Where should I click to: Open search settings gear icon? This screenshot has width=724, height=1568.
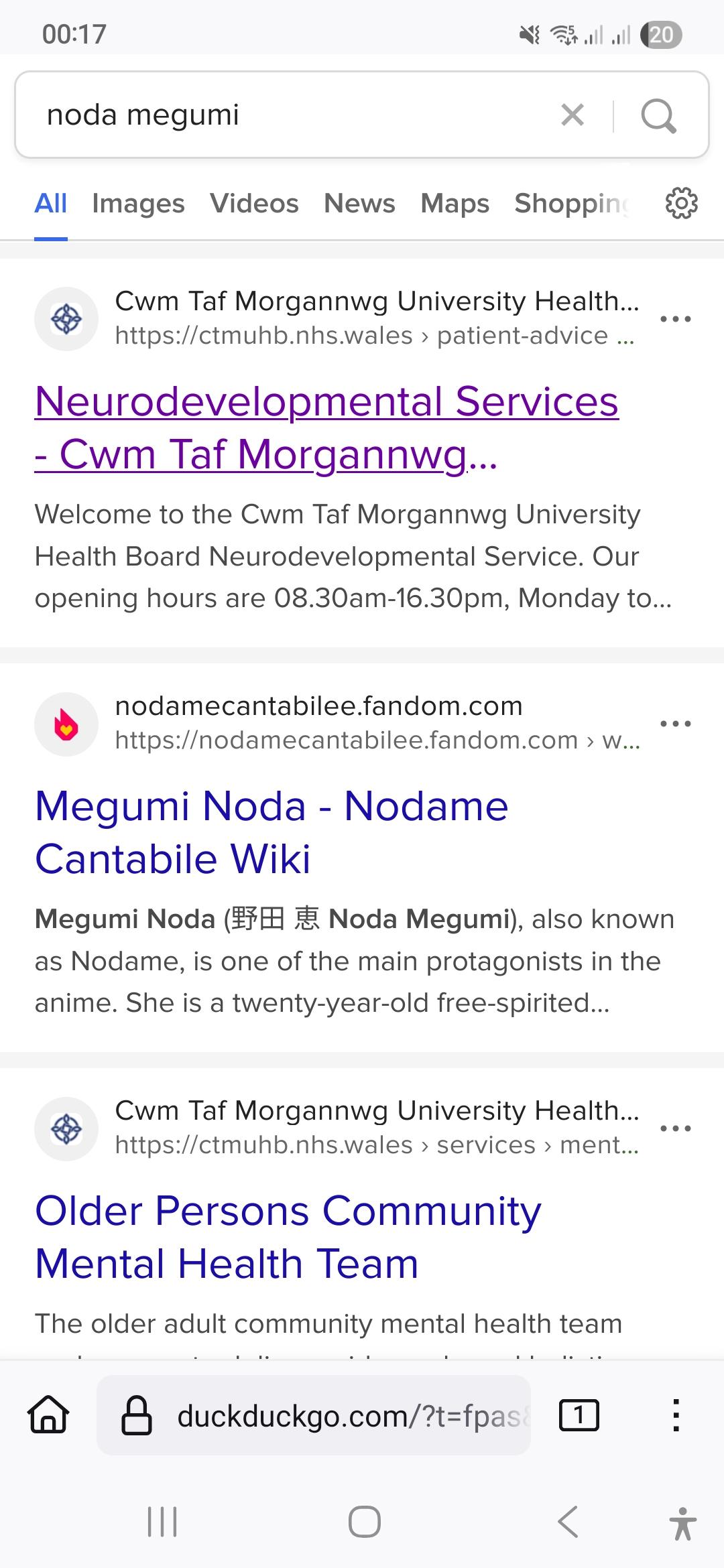tap(681, 203)
